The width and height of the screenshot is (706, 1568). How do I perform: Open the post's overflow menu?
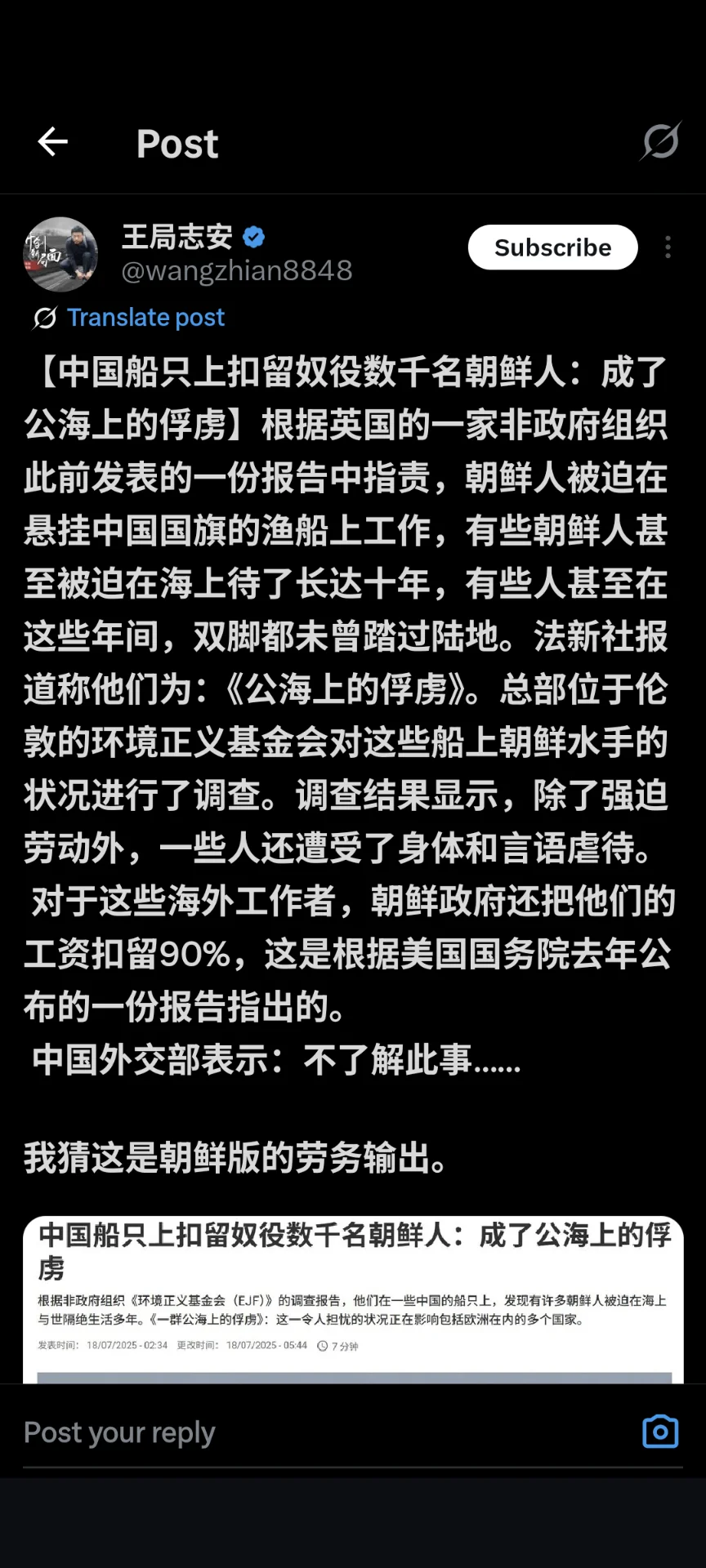pos(668,247)
